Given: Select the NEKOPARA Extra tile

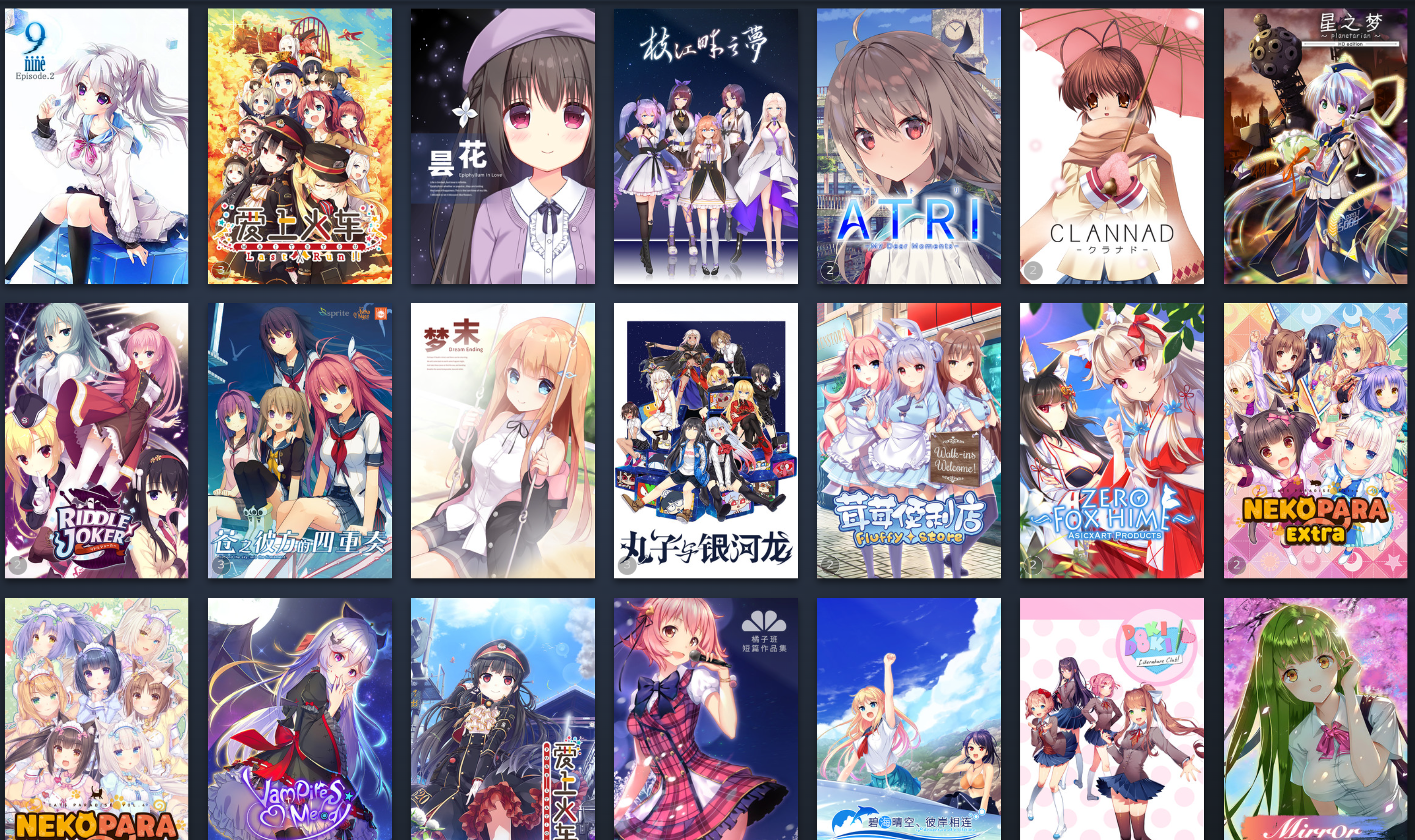Looking at the screenshot, I should (1315, 441).
